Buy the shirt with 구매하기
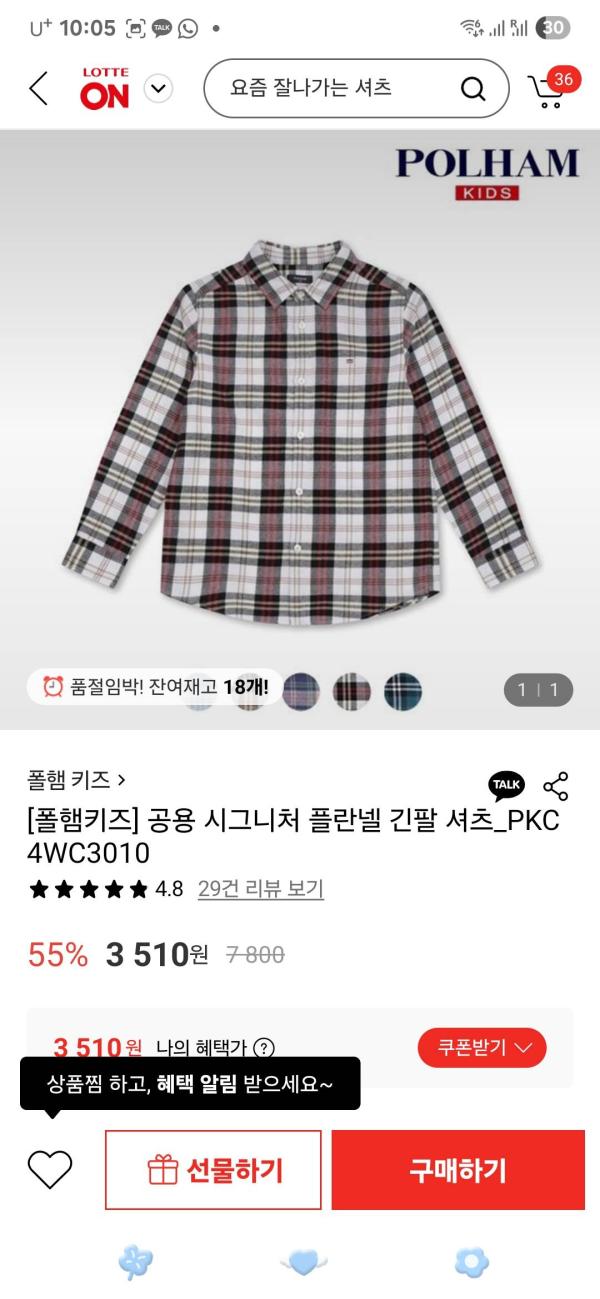The height and width of the screenshot is (1299, 600). 458,1170
